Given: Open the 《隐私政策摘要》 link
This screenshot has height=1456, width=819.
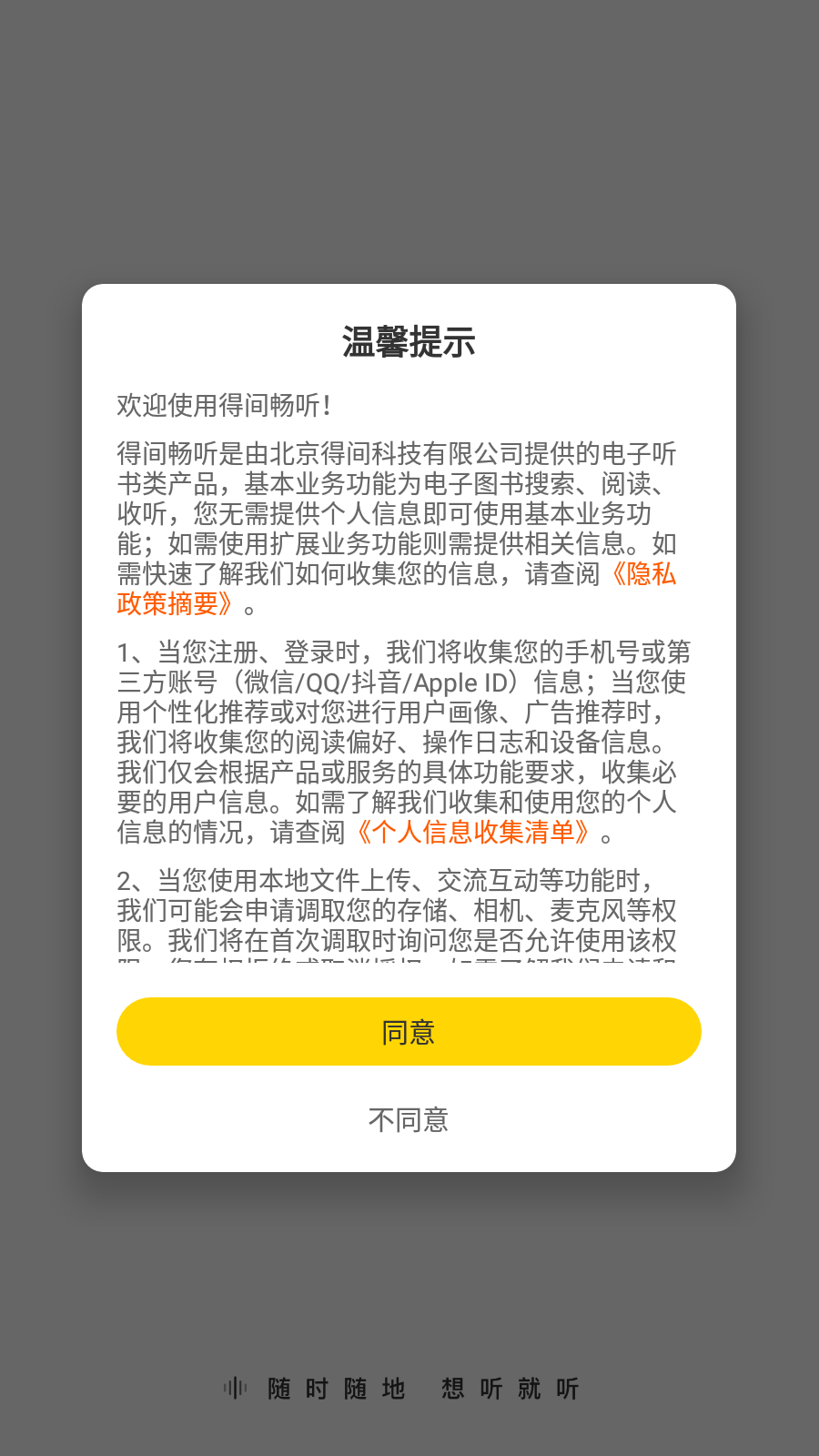Looking at the screenshot, I should tap(642, 574).
